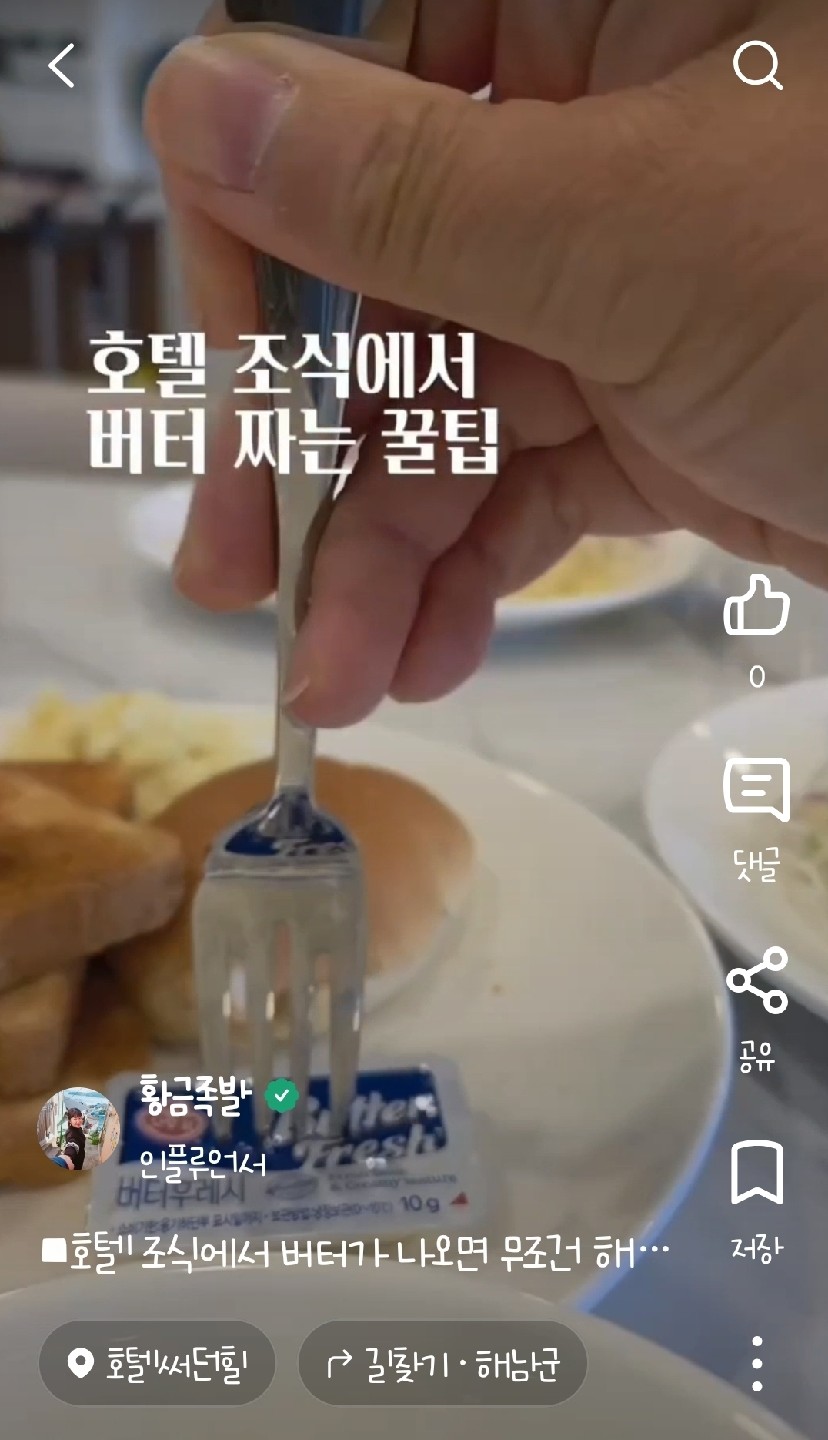828x1440 pixels.
Task: Open 황금족발's profile picture
Action: (x=79, y=1129)
